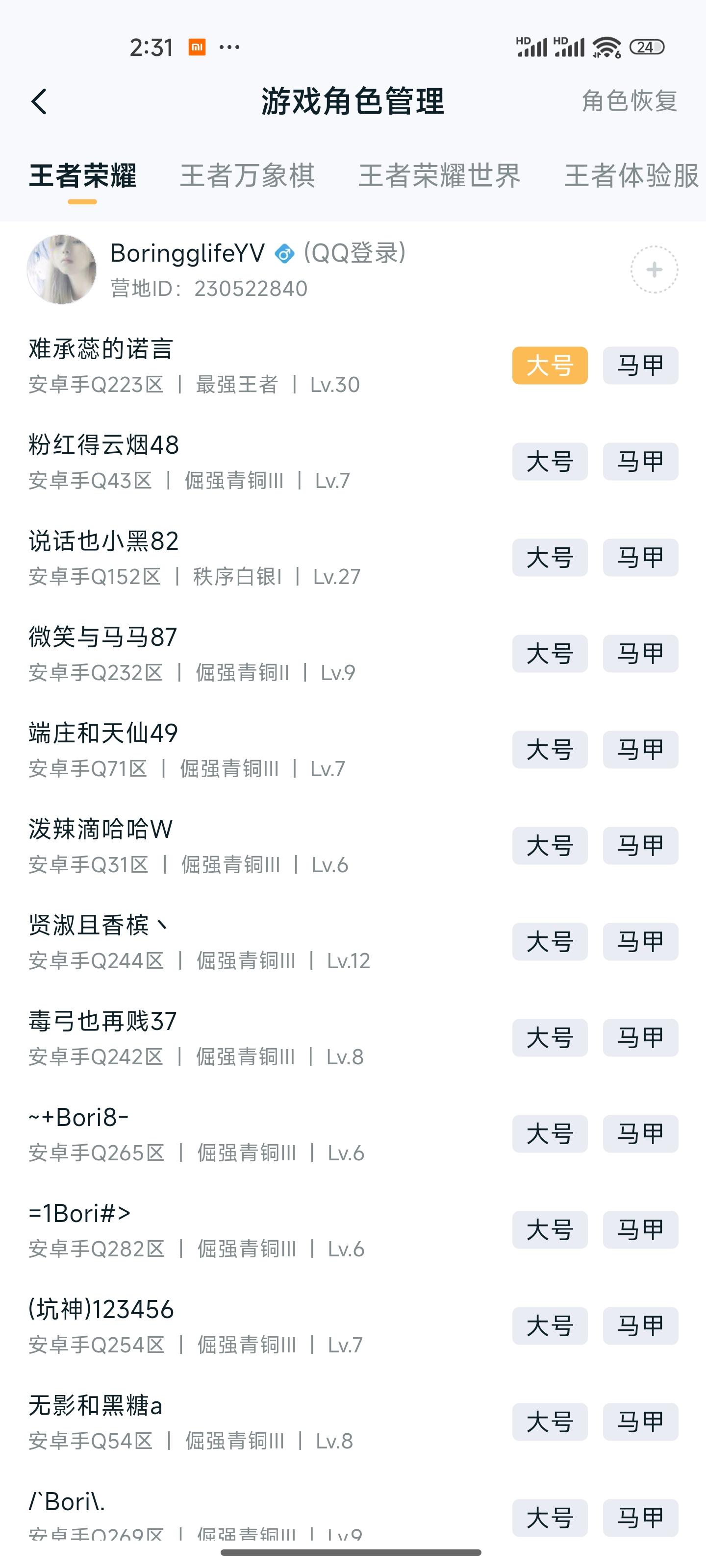The height and width of the screenshot is (1568, 706).
Task: Mark ~+Bori8- as 马甲
Action: point(640,1133)
